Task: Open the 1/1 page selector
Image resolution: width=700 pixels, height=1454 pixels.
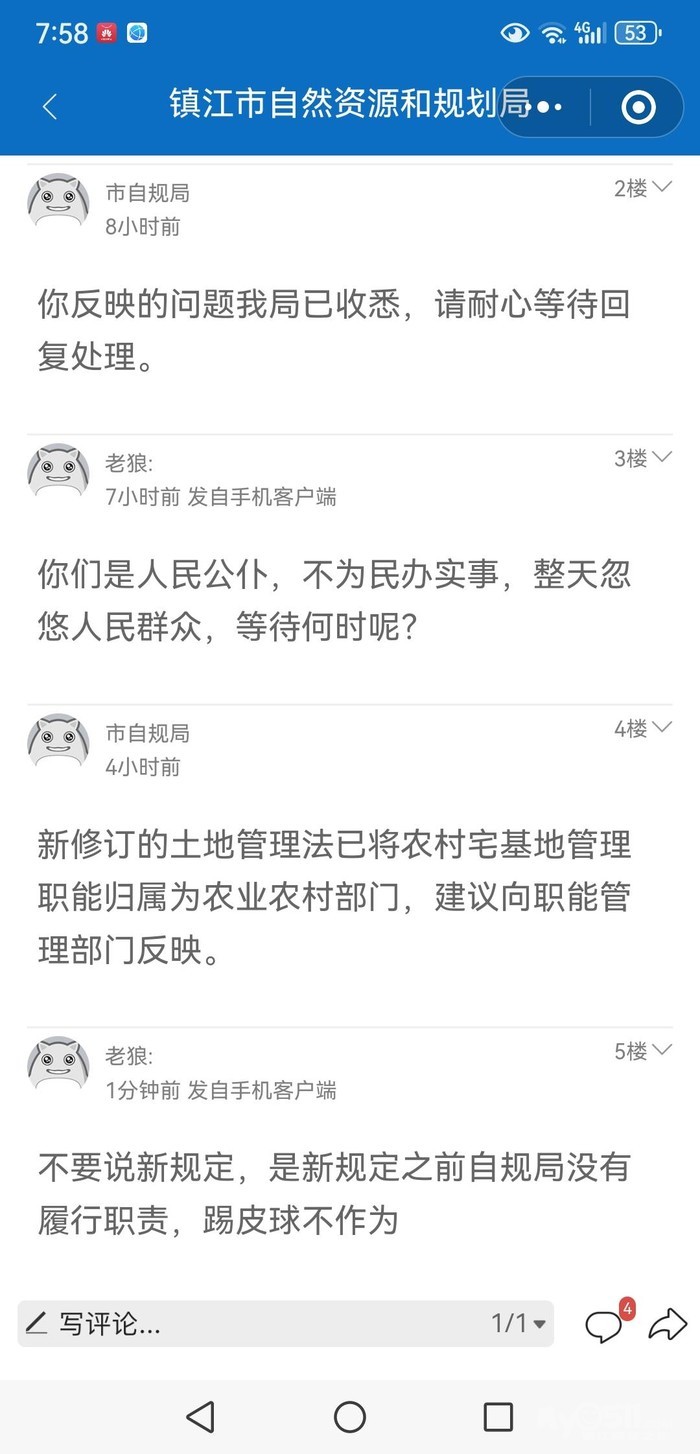Action: click(x=518, y=1324)
